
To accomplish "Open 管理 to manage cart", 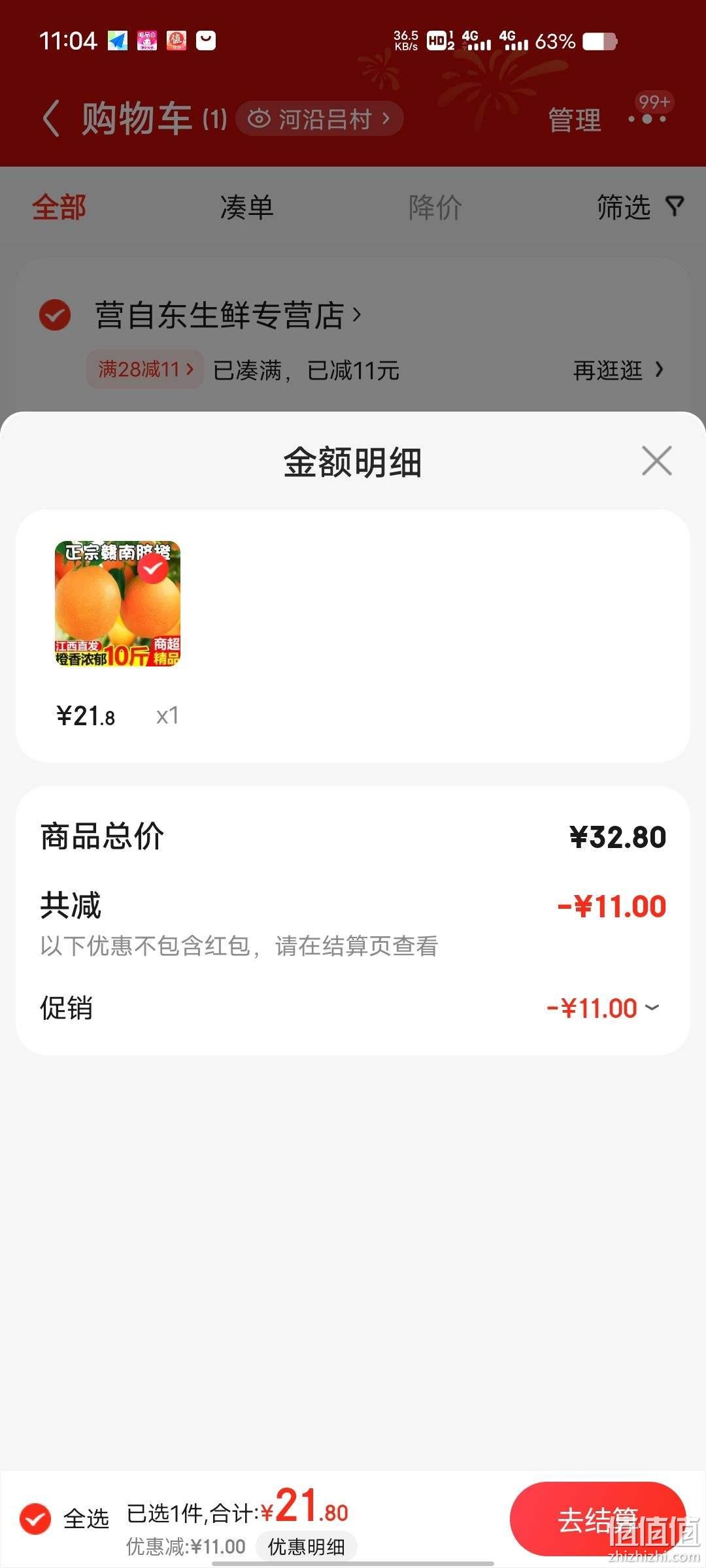I will [574, 120].
